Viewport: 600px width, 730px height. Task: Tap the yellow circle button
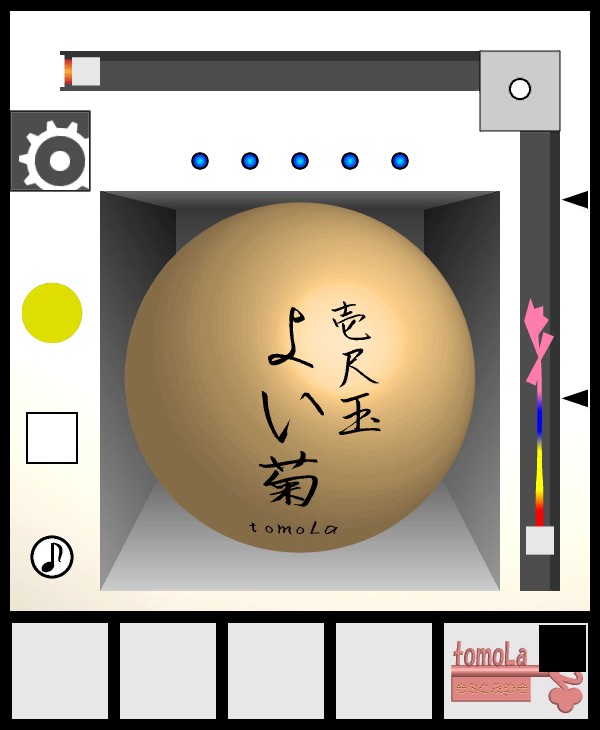click(52, 313)
